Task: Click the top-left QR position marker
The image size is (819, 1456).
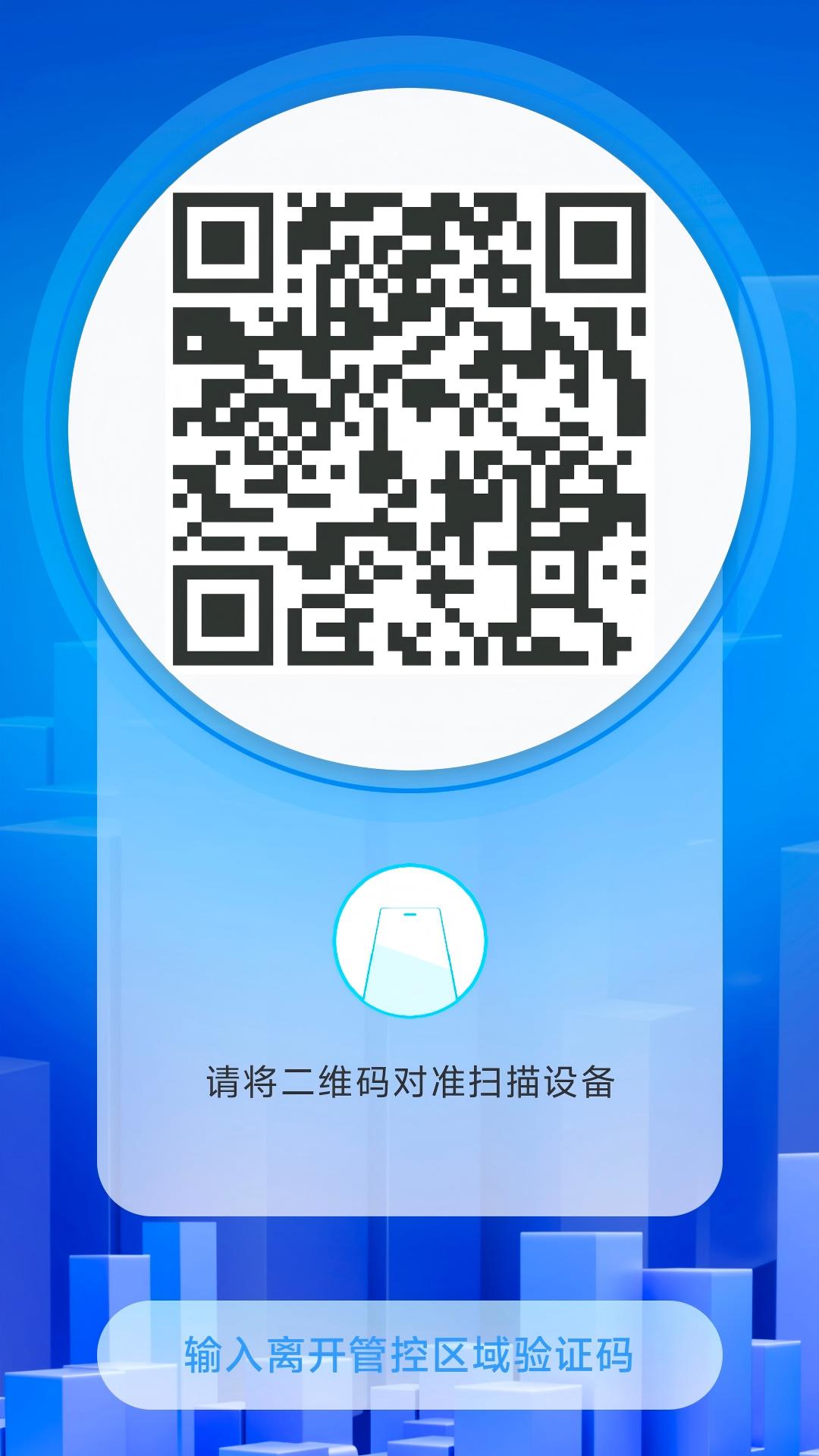Action: click(x=224, y=243)
